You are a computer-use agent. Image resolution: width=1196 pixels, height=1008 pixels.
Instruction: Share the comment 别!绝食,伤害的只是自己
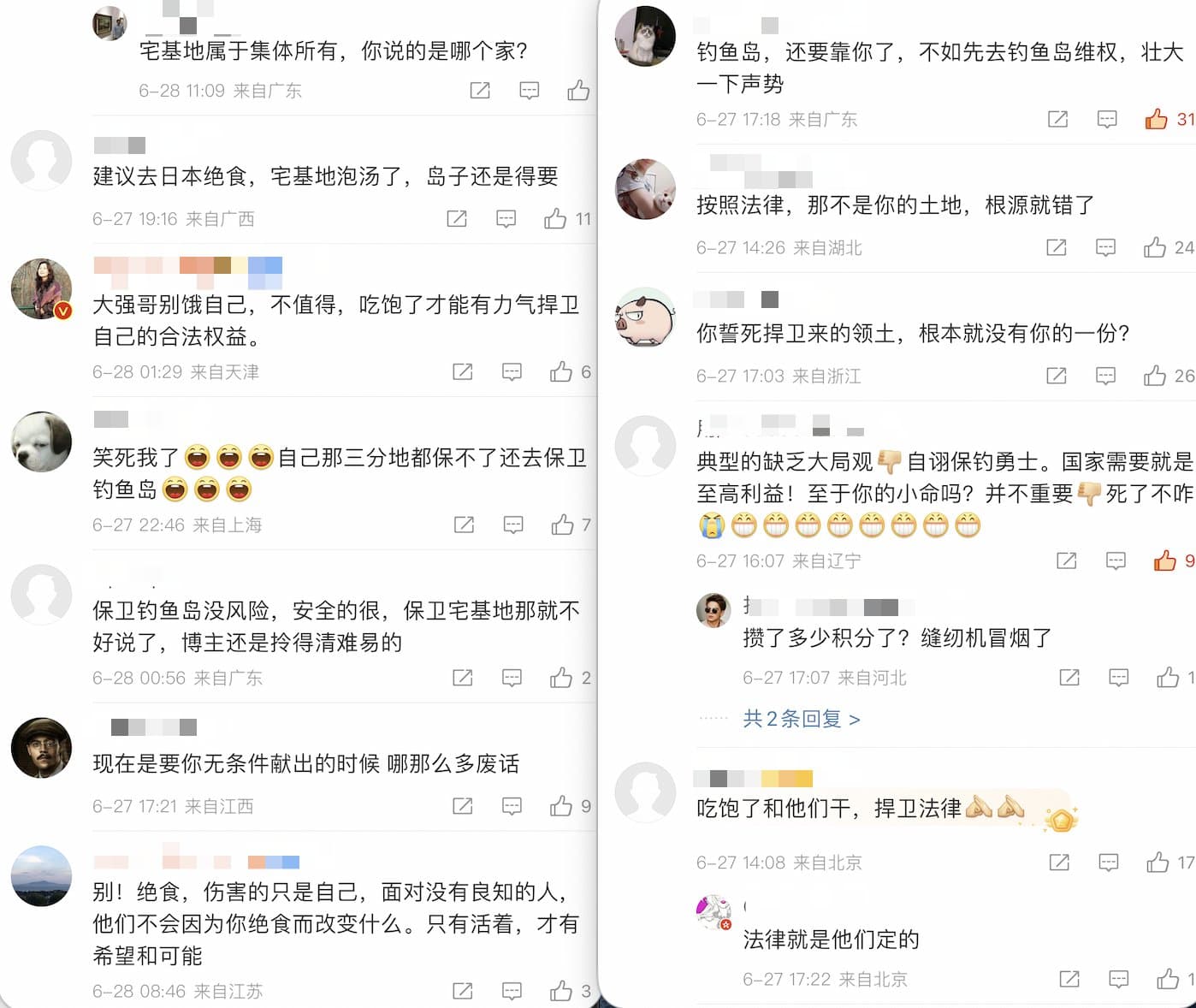462,991
